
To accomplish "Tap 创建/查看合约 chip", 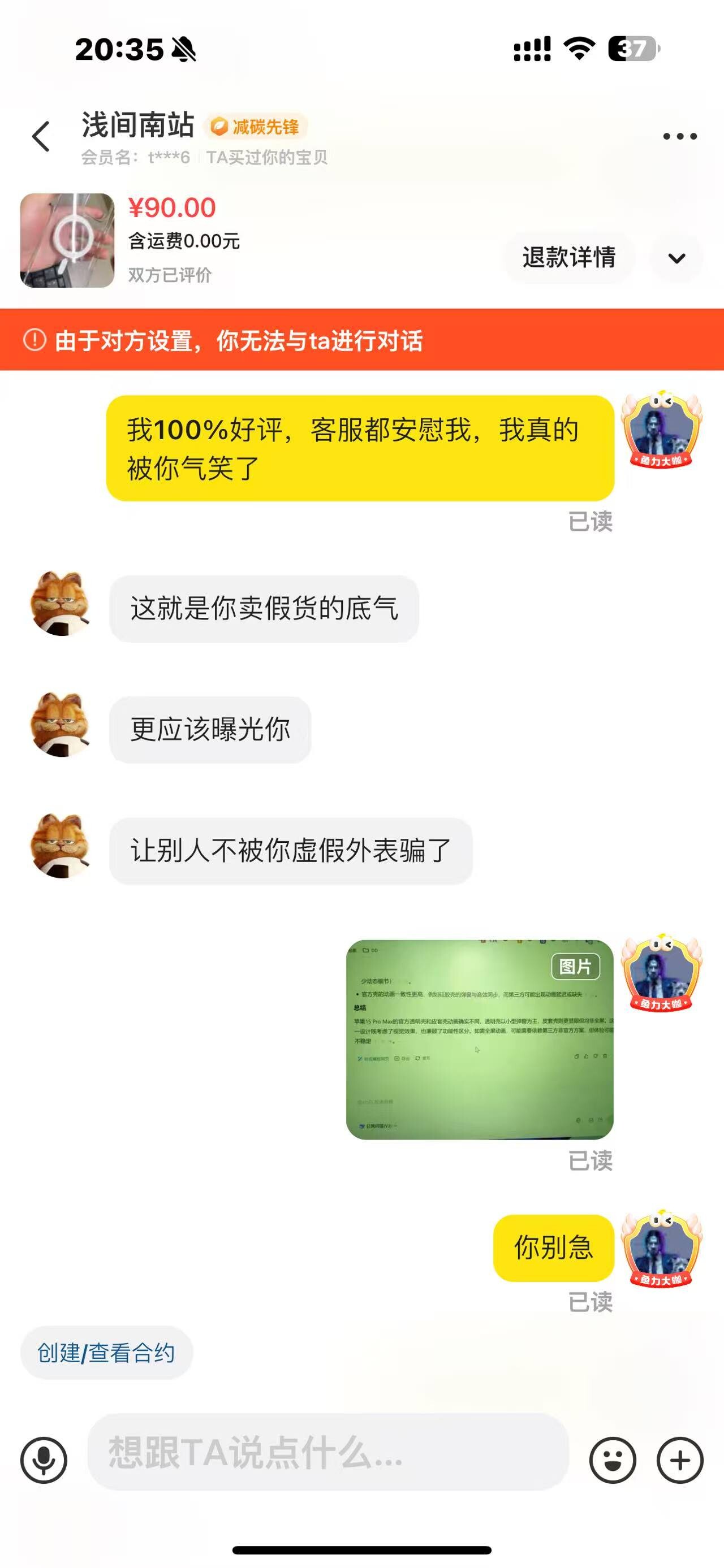I will [106, 1353].
